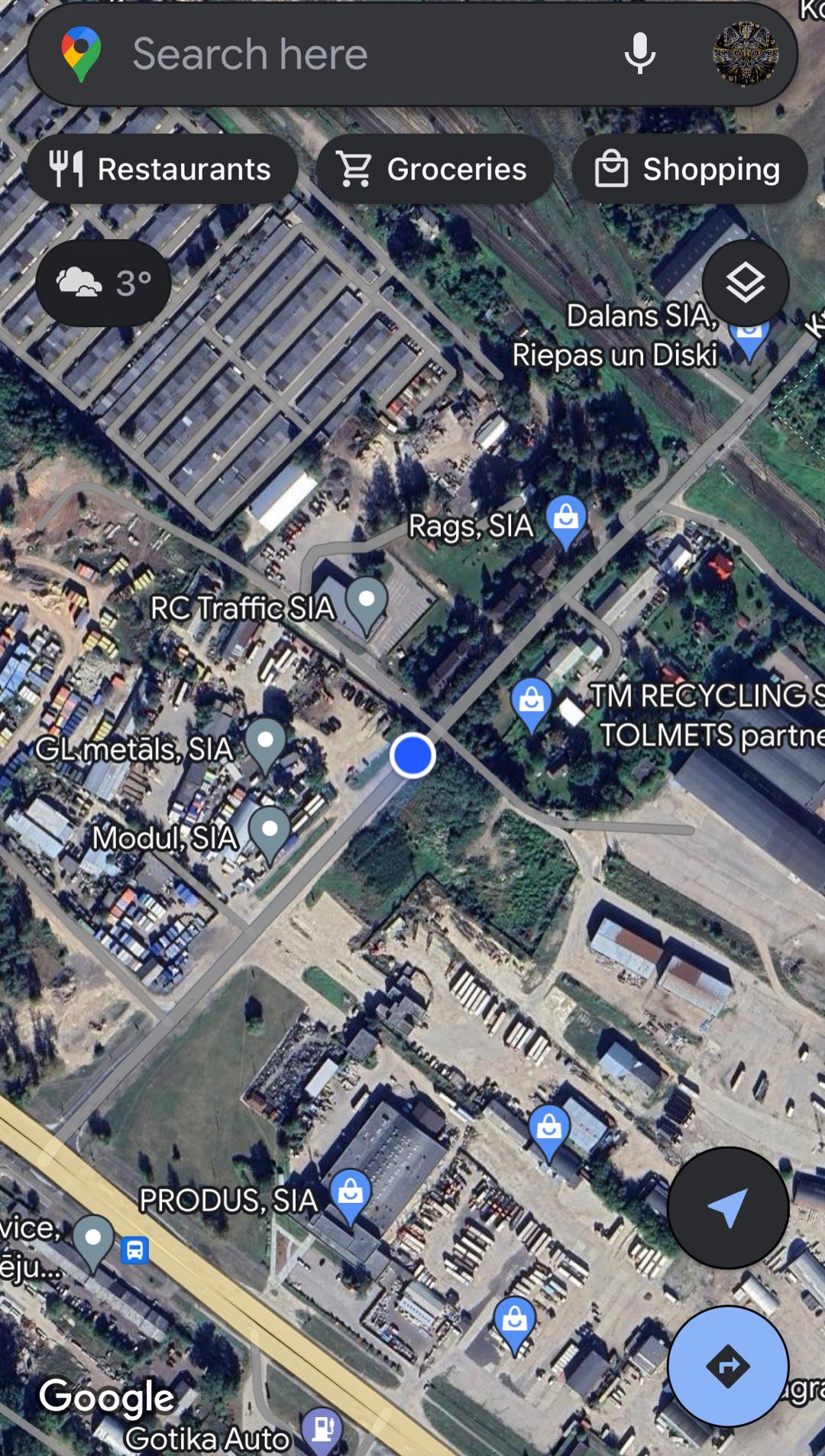
Task: Select the Shopping chip
Action: click(689, 169)
